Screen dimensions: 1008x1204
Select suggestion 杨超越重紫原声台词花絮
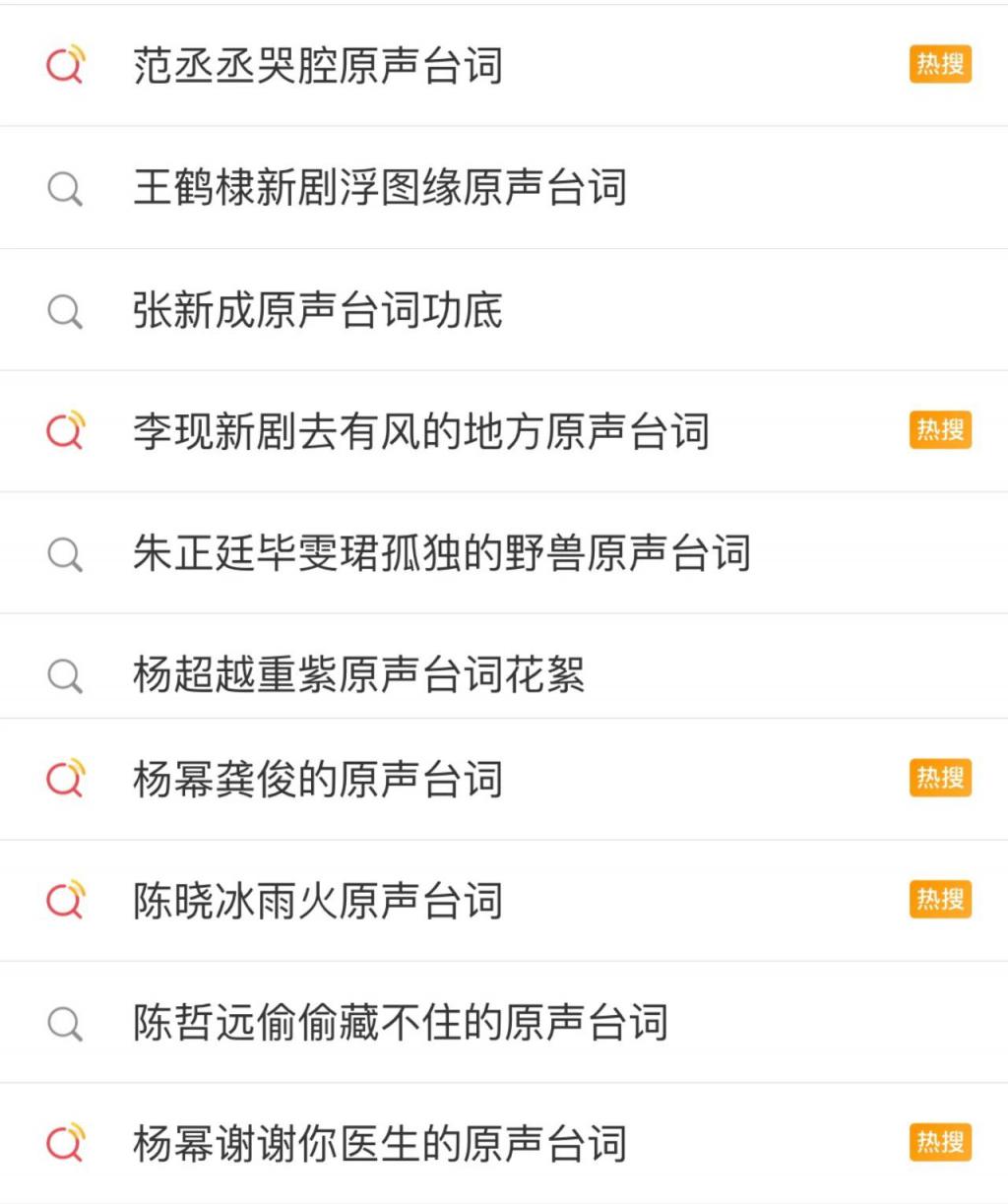(358, 675)
